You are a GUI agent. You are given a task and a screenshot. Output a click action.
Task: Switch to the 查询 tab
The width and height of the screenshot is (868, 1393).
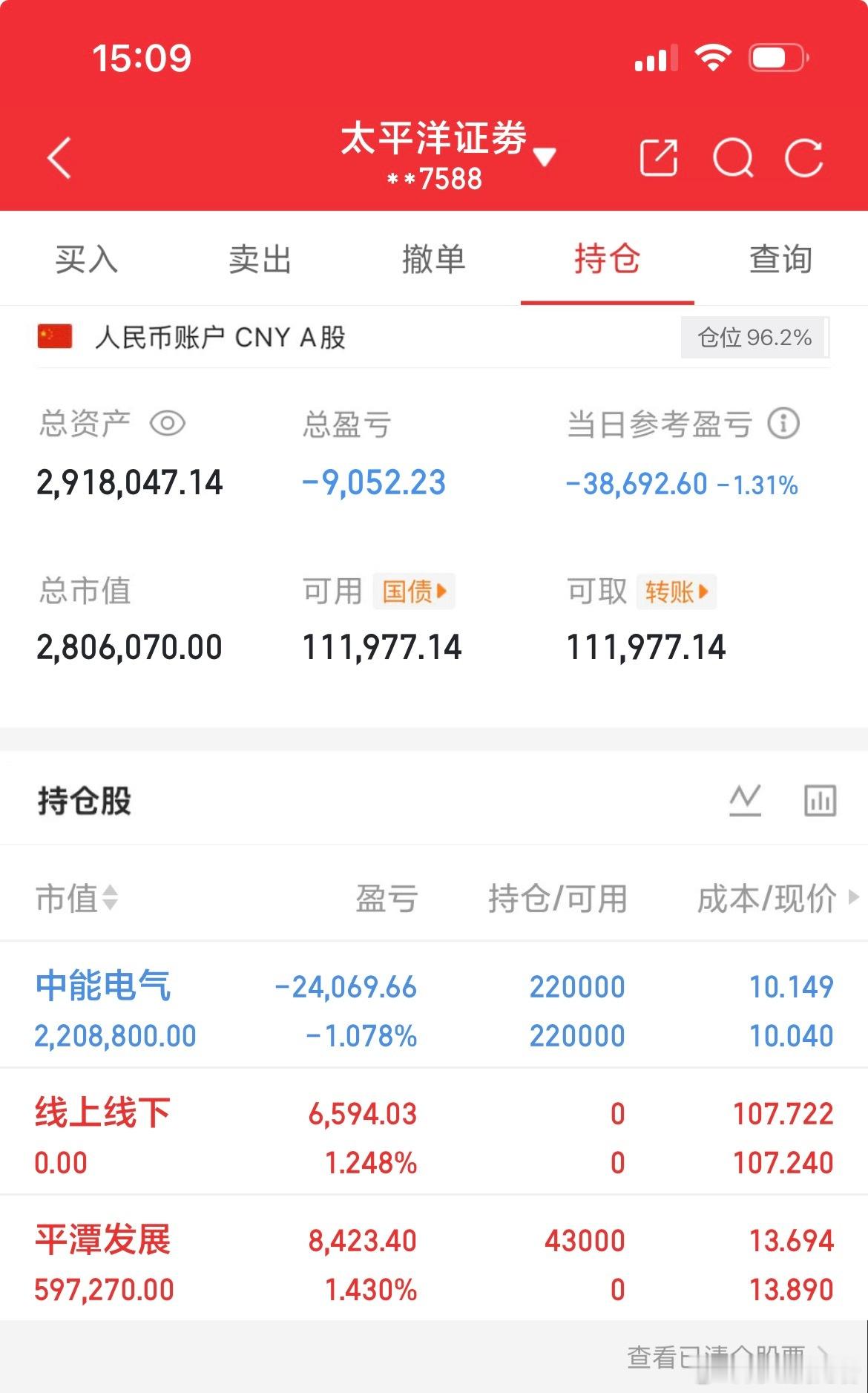(780, 260)
